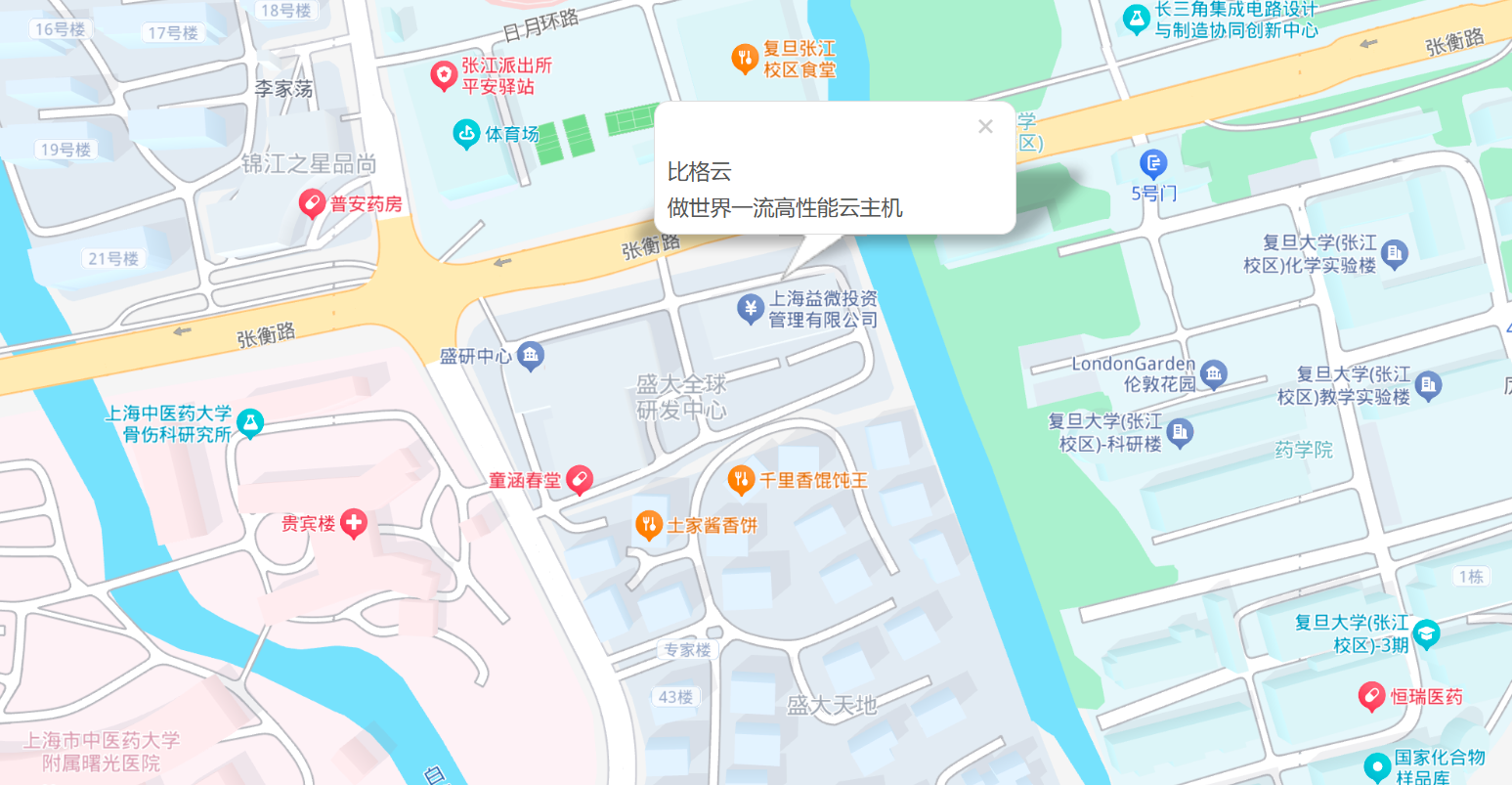Image resolution: width=1512 pixels, height=785 pixels.
Task: Select the 张江派出所平安驿站 map marker
Action: pyautogui.click(x=444, y=74)
